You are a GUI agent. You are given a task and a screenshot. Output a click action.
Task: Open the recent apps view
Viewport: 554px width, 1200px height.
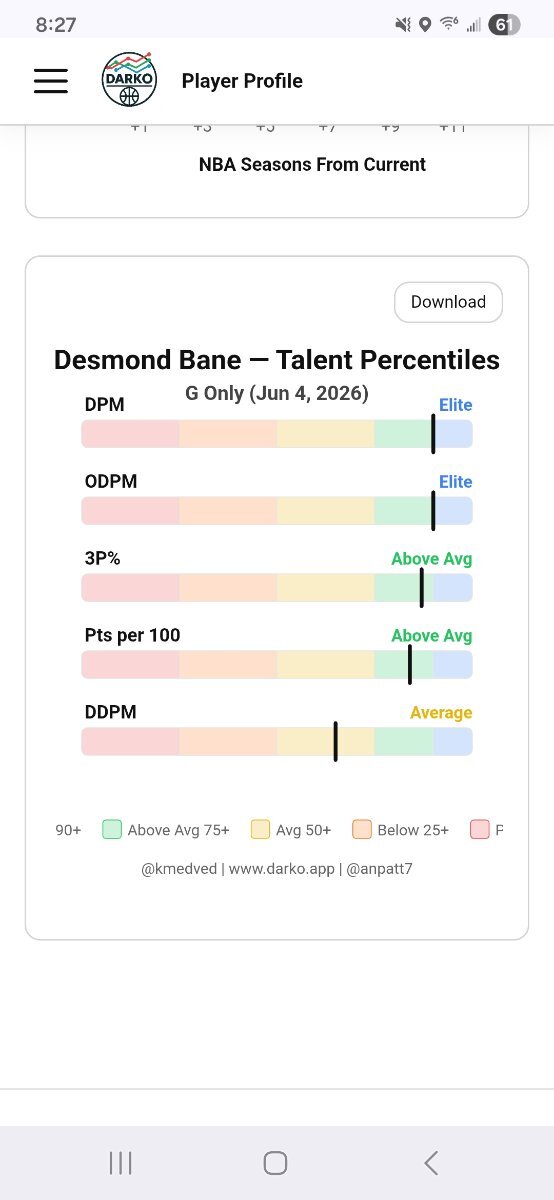[x=121, y=1162]
